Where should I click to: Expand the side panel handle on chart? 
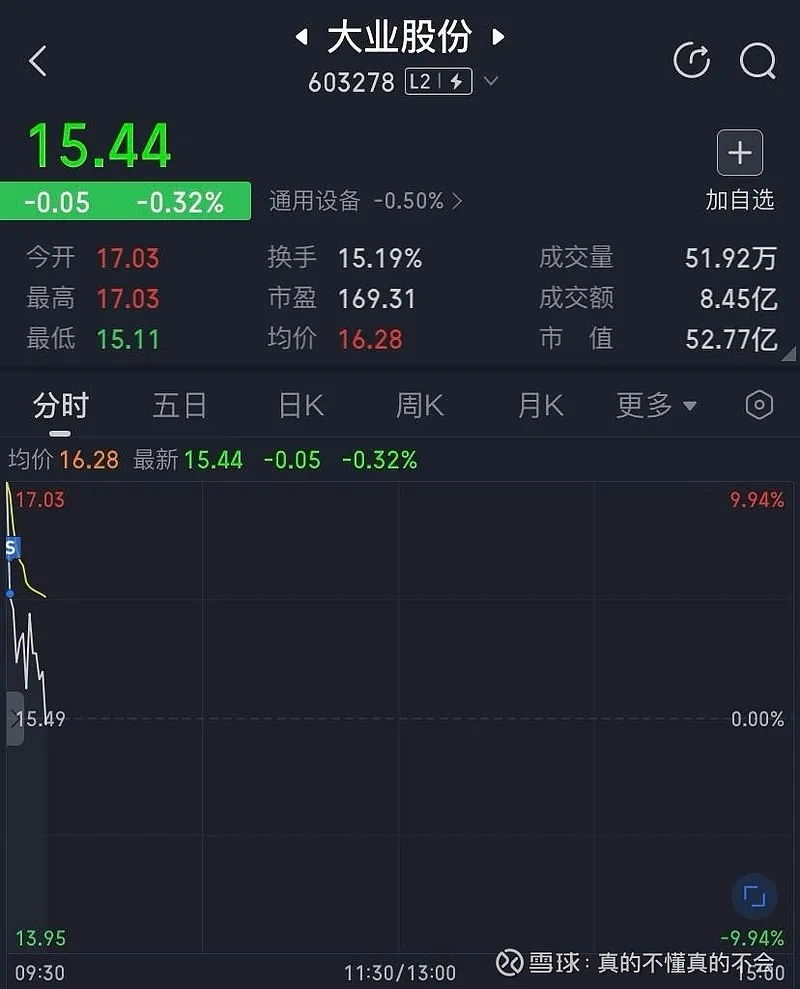14,717
